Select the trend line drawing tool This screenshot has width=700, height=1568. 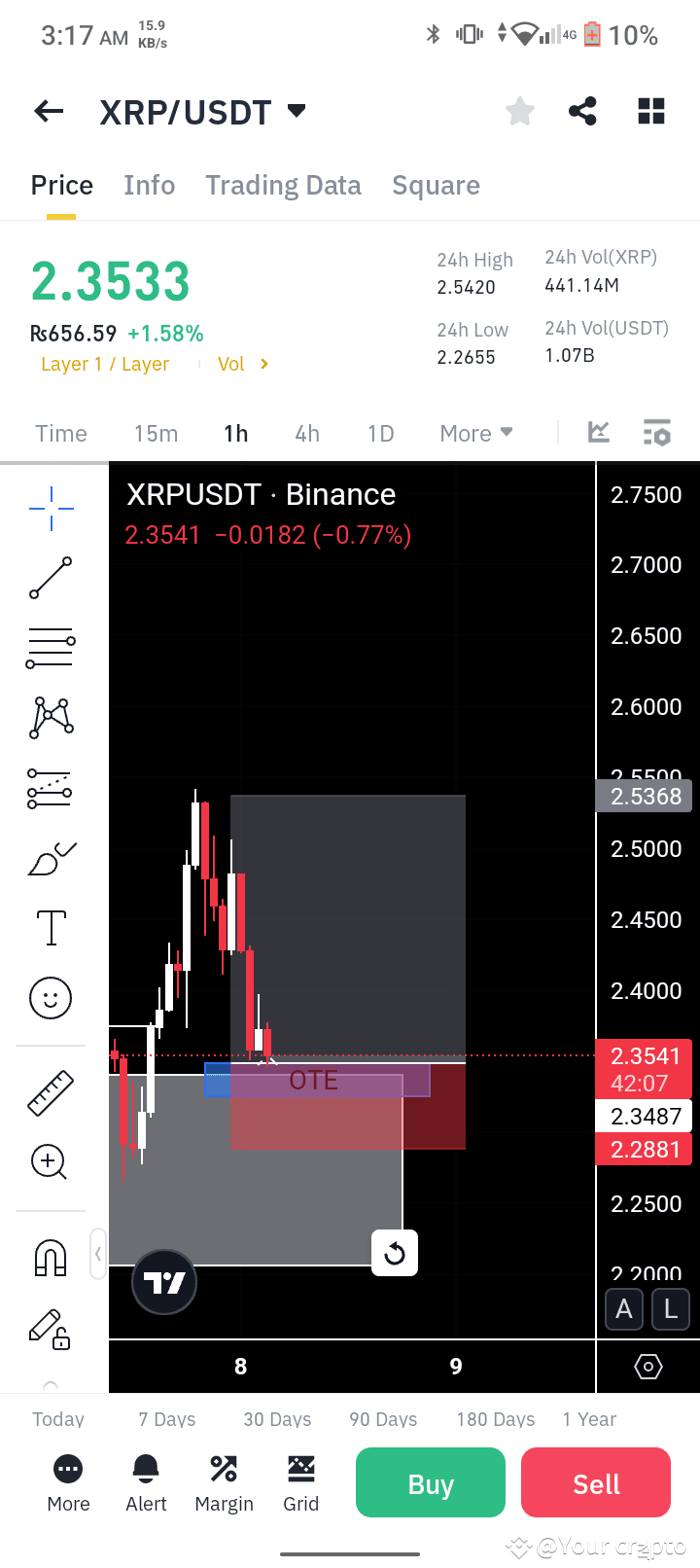(50, 578)
